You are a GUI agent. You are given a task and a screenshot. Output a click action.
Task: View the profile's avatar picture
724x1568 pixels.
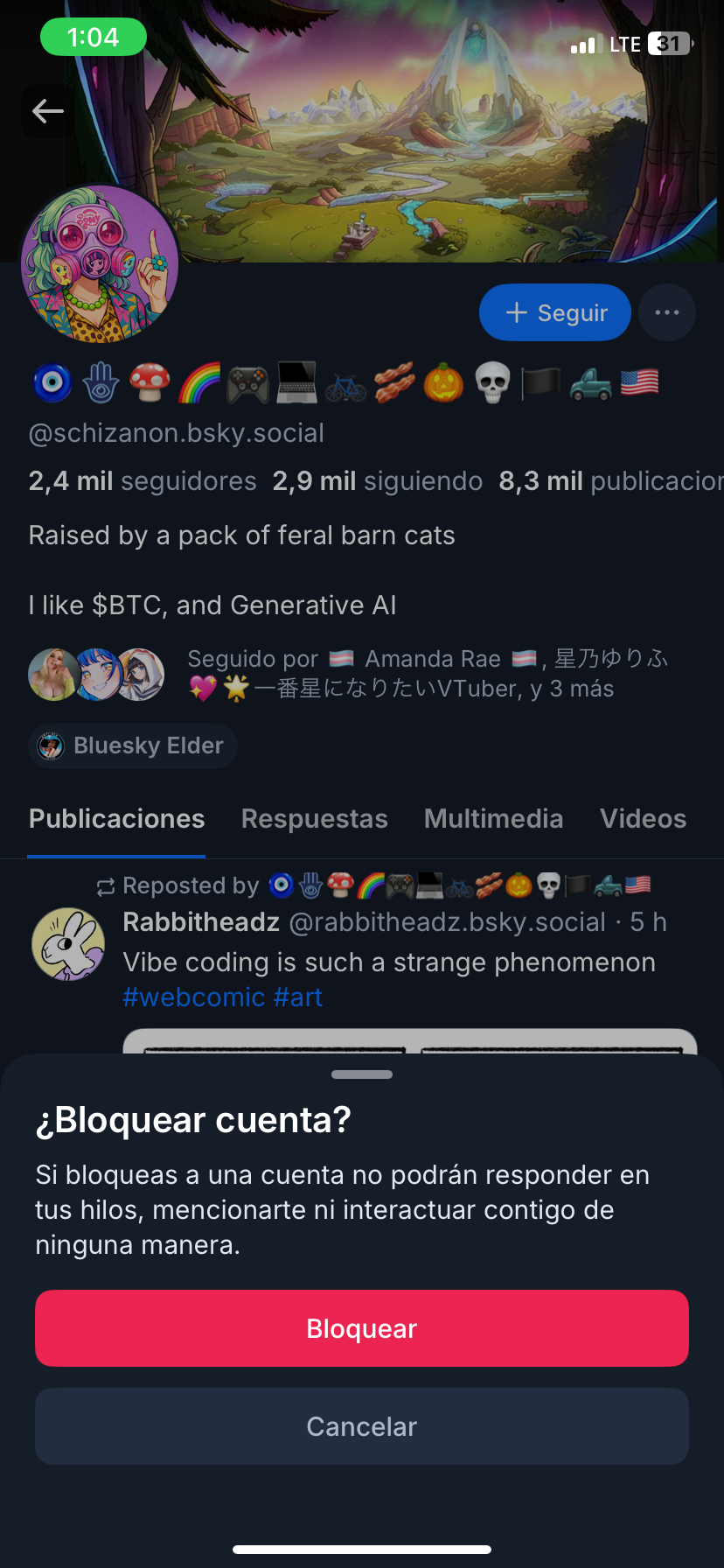(x=100, y=263)
